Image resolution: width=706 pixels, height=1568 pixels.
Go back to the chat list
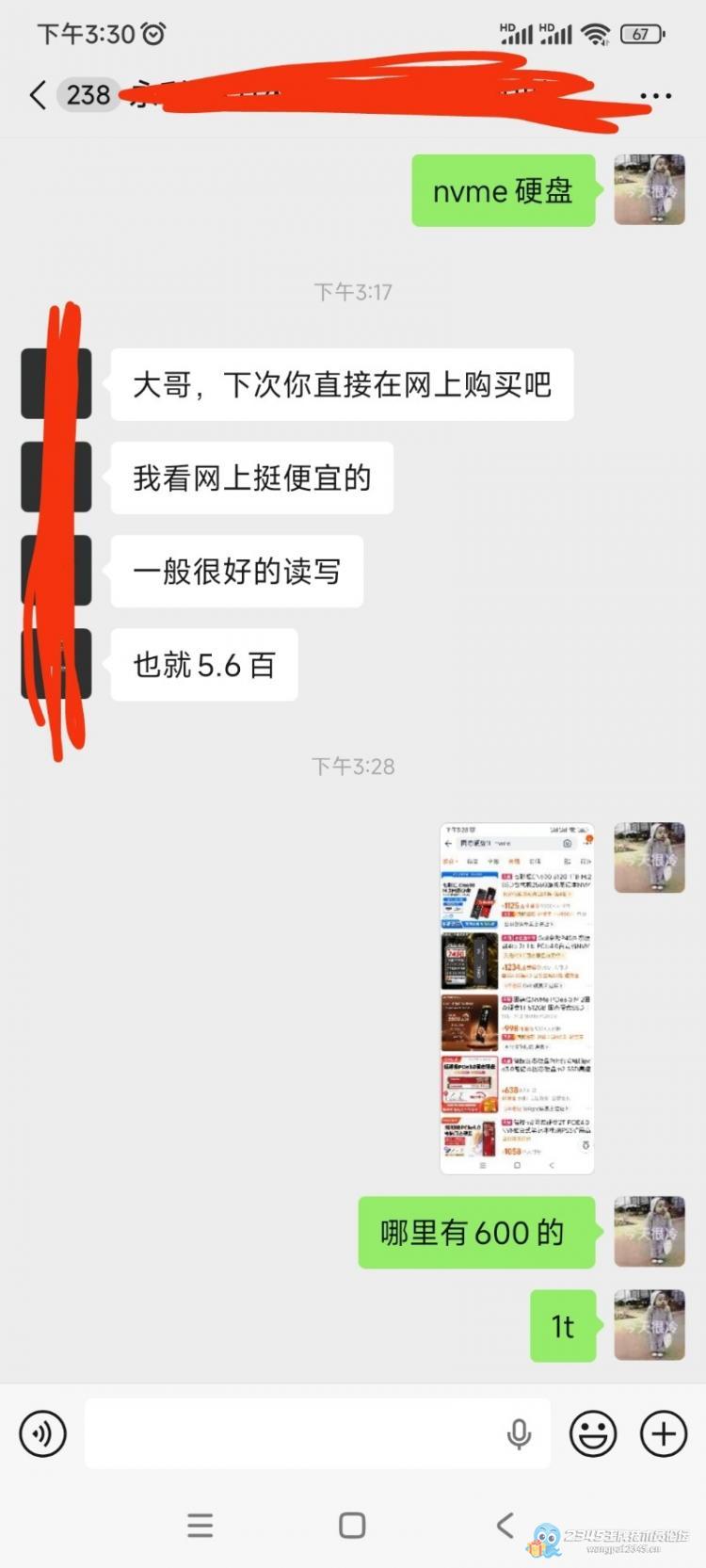pyautogui.click(x=38, y=95)
